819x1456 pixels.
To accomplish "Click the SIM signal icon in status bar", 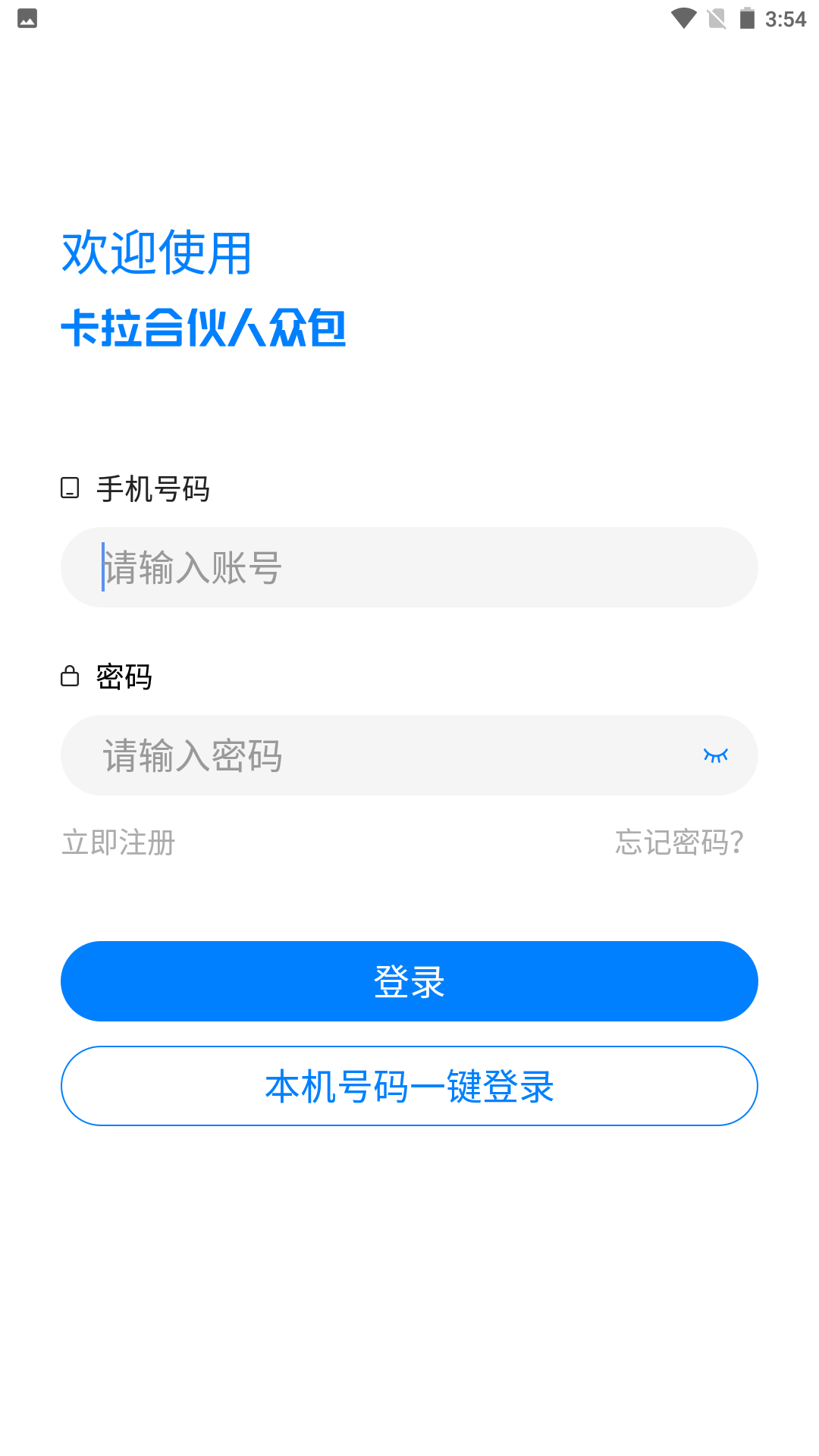I will click(x=717, y=18).
